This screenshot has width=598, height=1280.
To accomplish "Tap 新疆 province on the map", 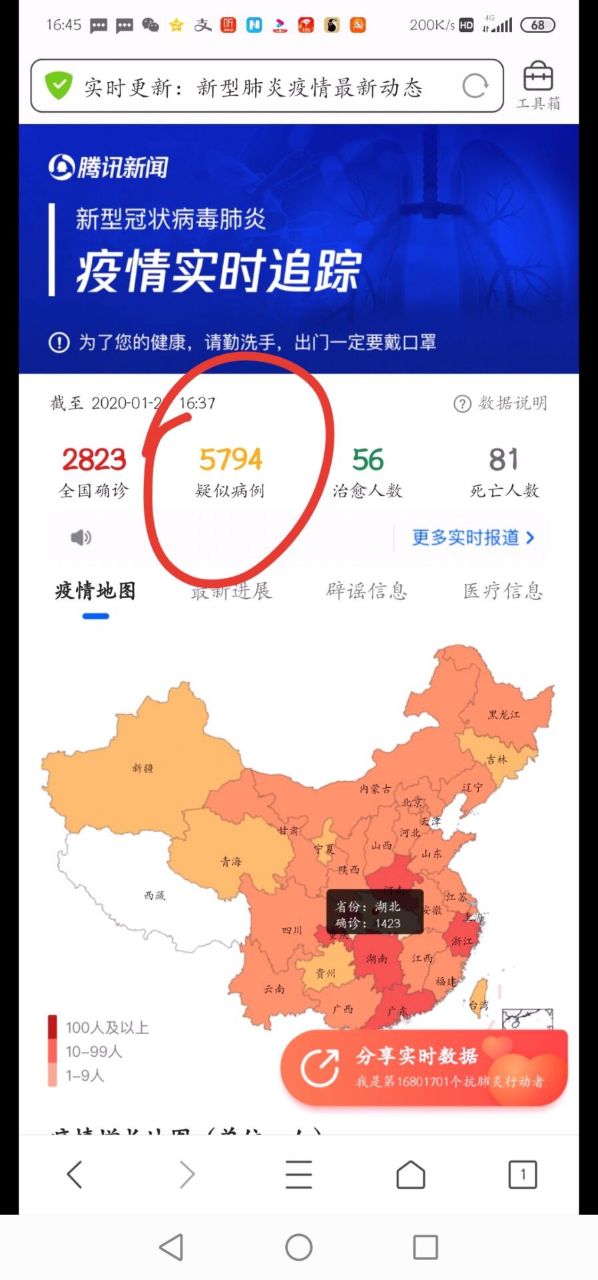I will pos(143,768).
